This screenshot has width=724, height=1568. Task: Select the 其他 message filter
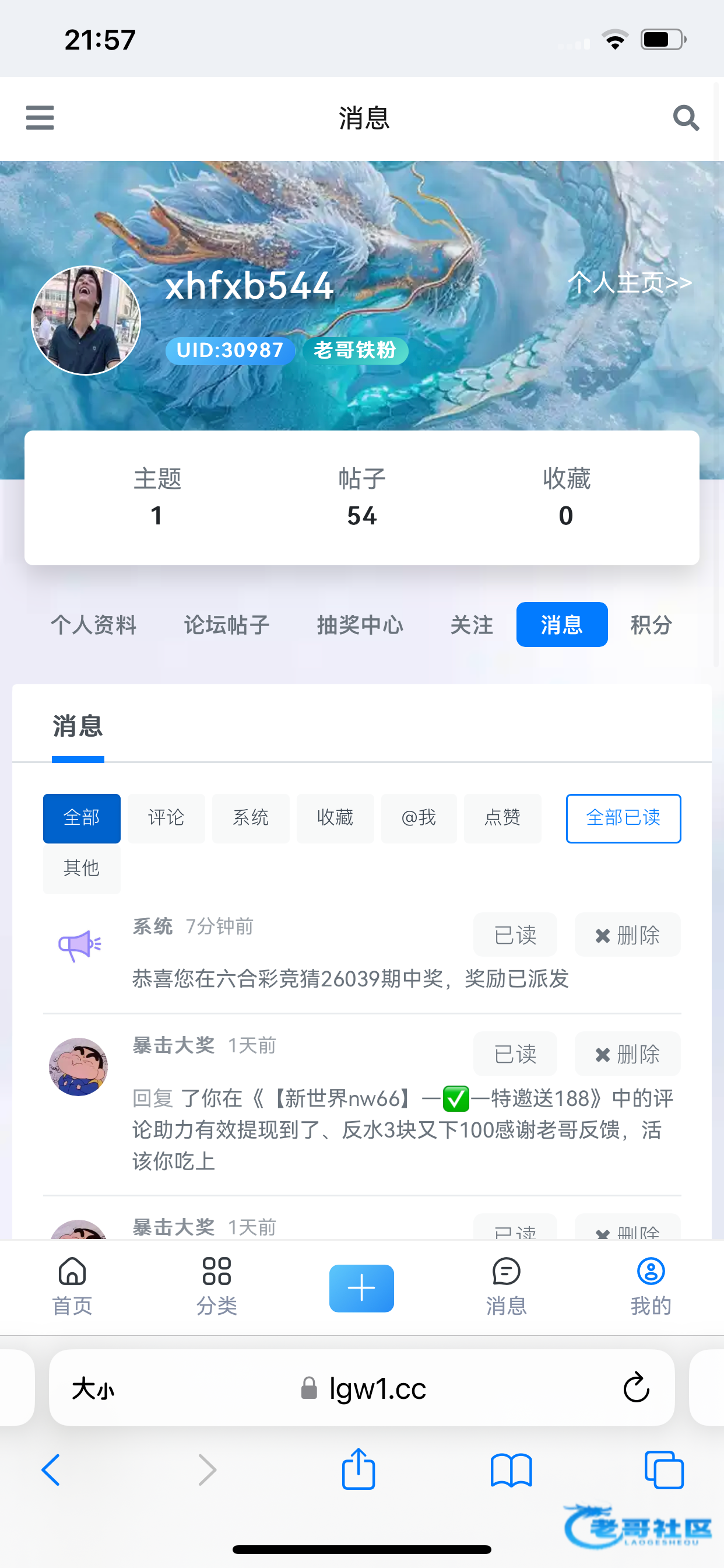pyautogui.click(x=82, y=868)
